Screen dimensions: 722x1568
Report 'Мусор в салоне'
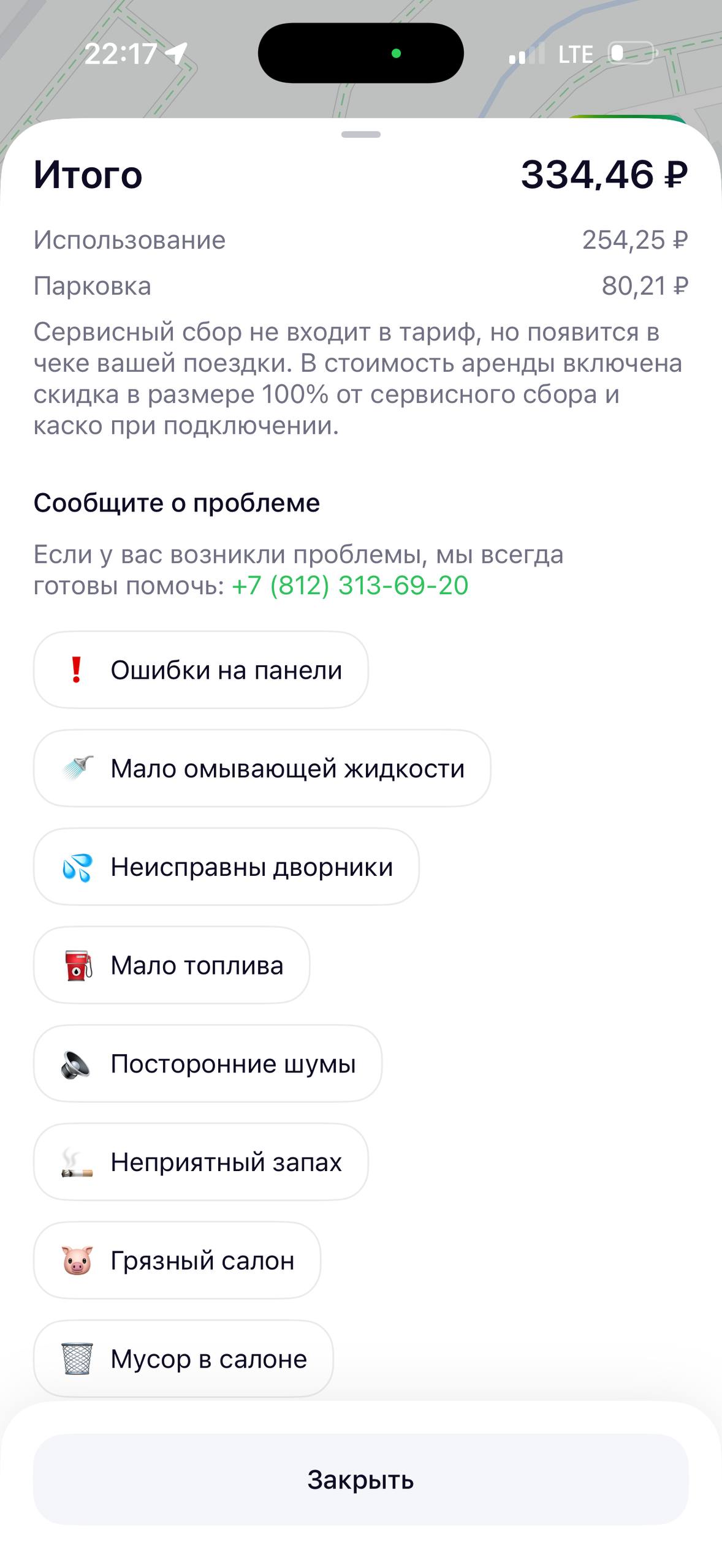pos(183,1359)
